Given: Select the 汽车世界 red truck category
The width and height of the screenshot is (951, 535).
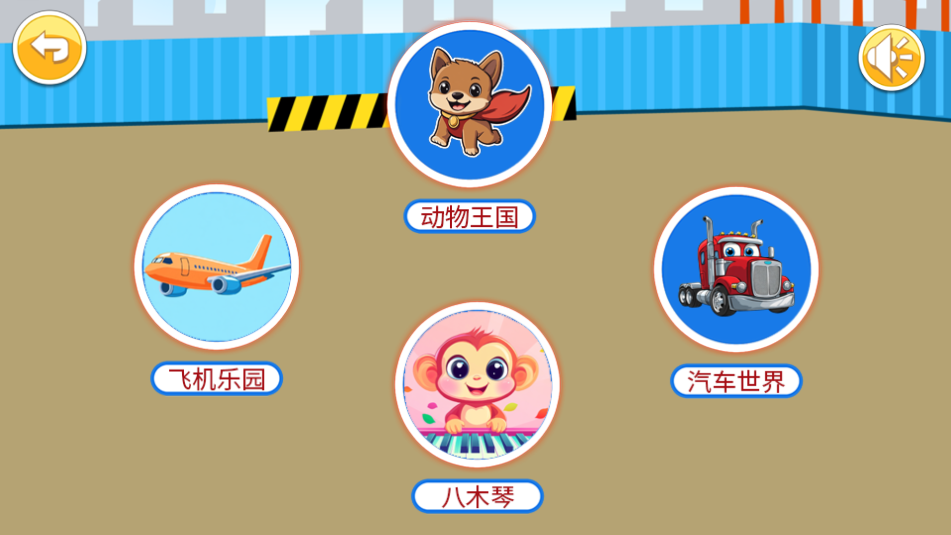Looking at the screenshot, I should coord(736,269).
